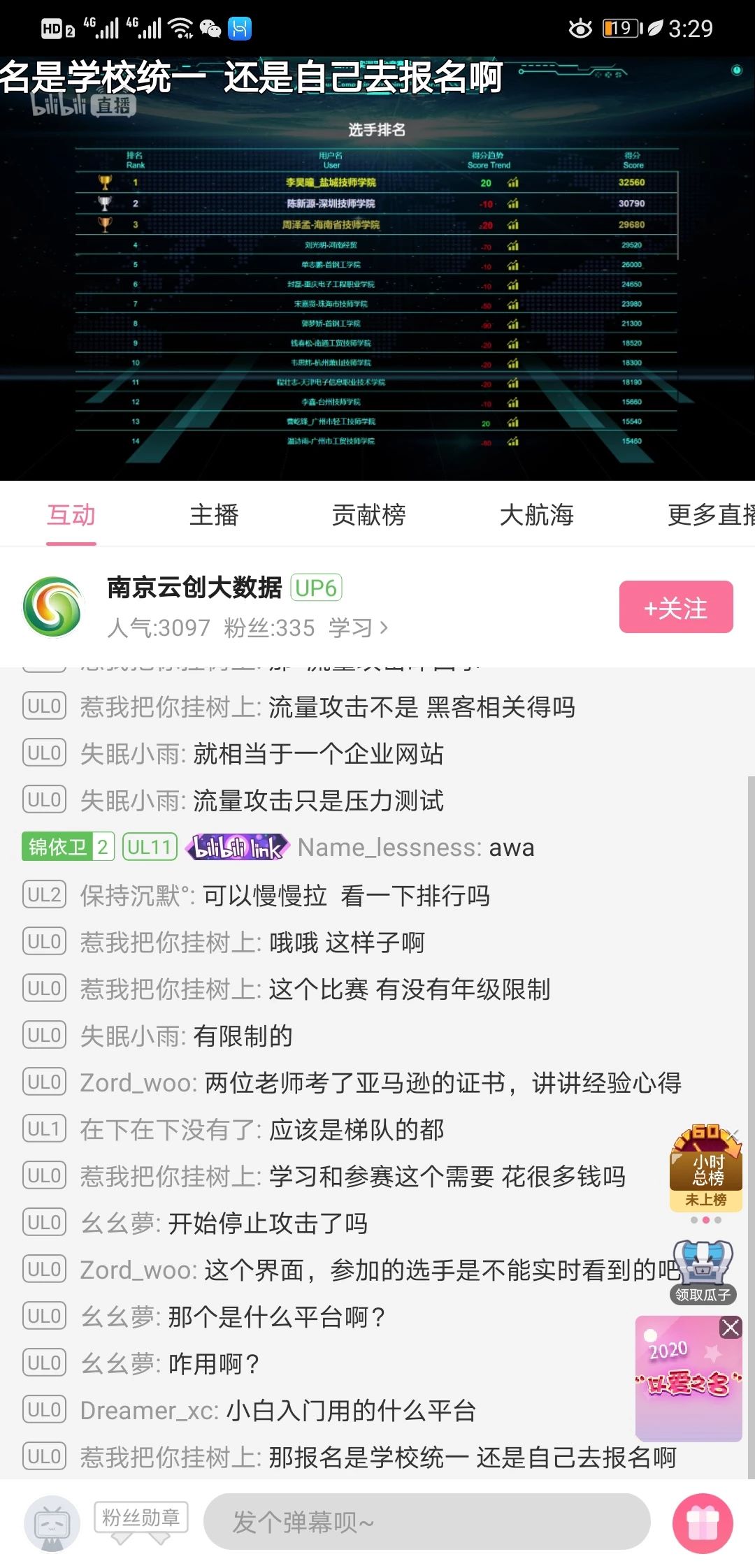
Task: Open the 学习 category link
Action: point(357,627)
